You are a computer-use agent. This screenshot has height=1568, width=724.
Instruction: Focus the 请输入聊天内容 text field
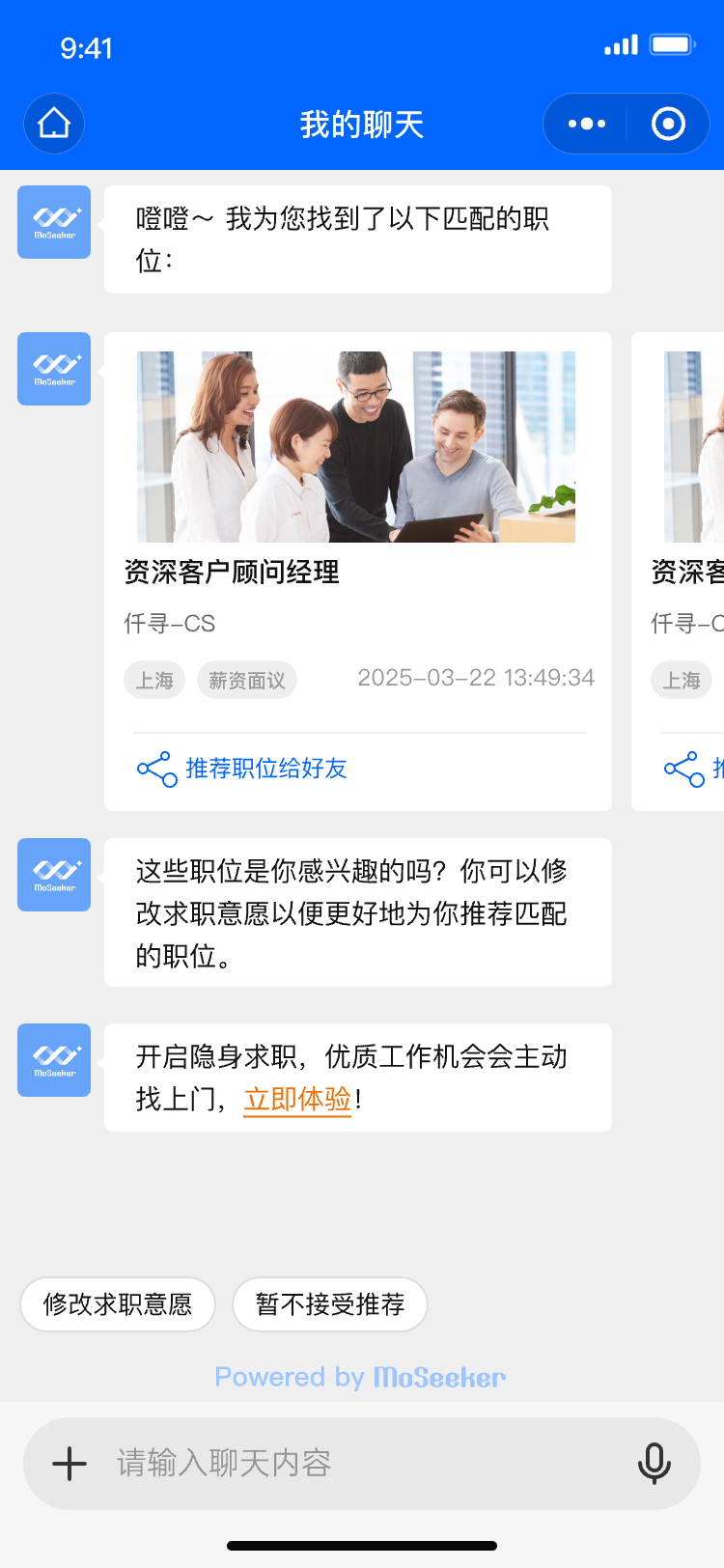coord(357,1464)
